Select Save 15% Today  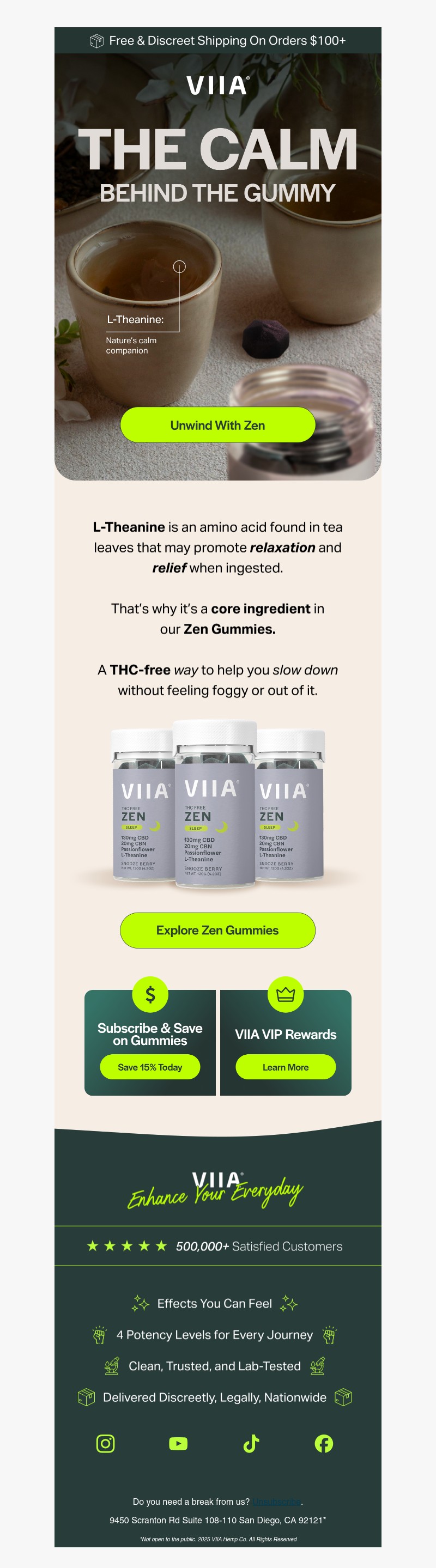[150, 1066]
